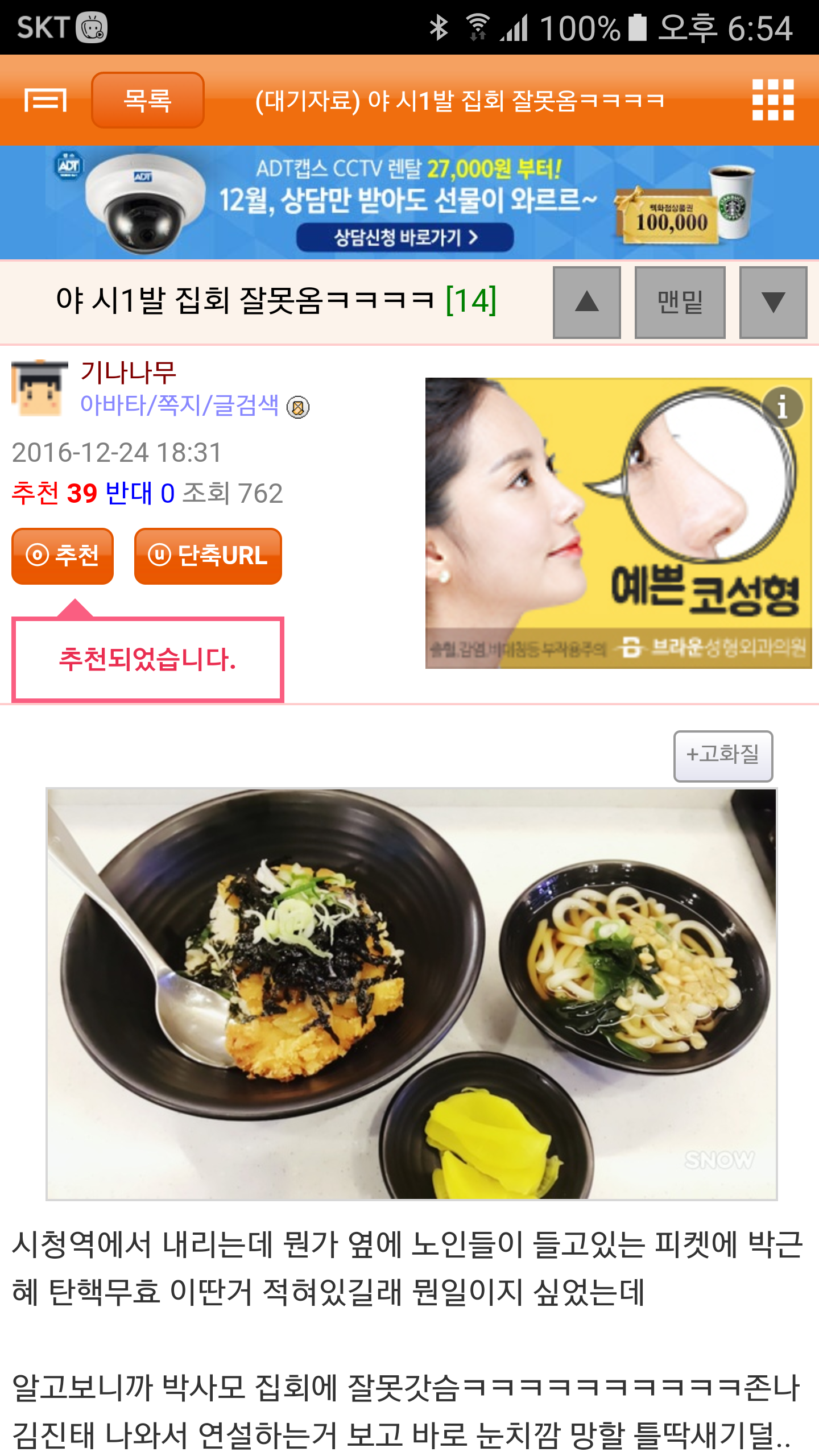The height and width of the screenshot is (1456, 819).
Task: Jump to bottom with 맨밑 button
Action: tap(680, 302)
